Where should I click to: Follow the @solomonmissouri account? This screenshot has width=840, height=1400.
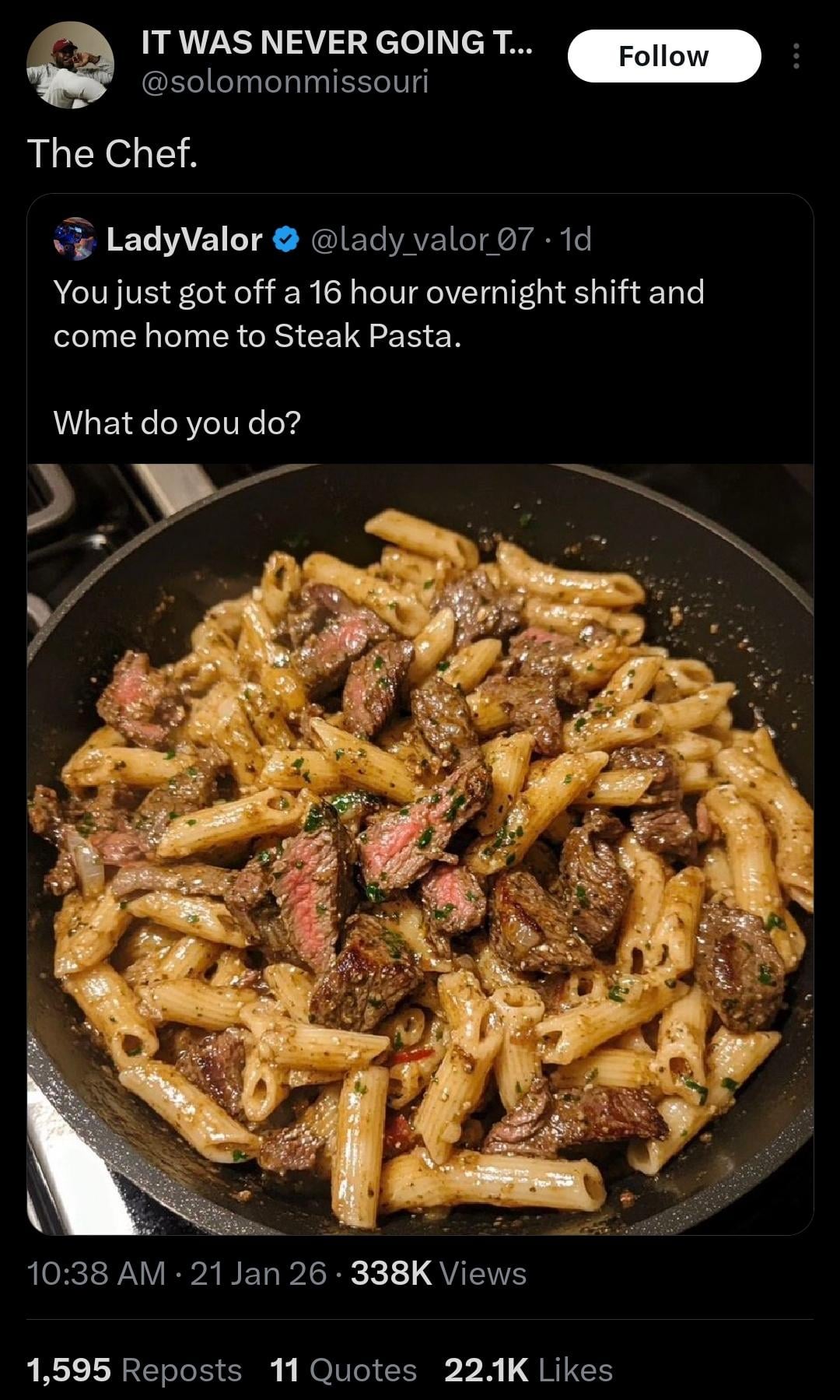[663, 56]
